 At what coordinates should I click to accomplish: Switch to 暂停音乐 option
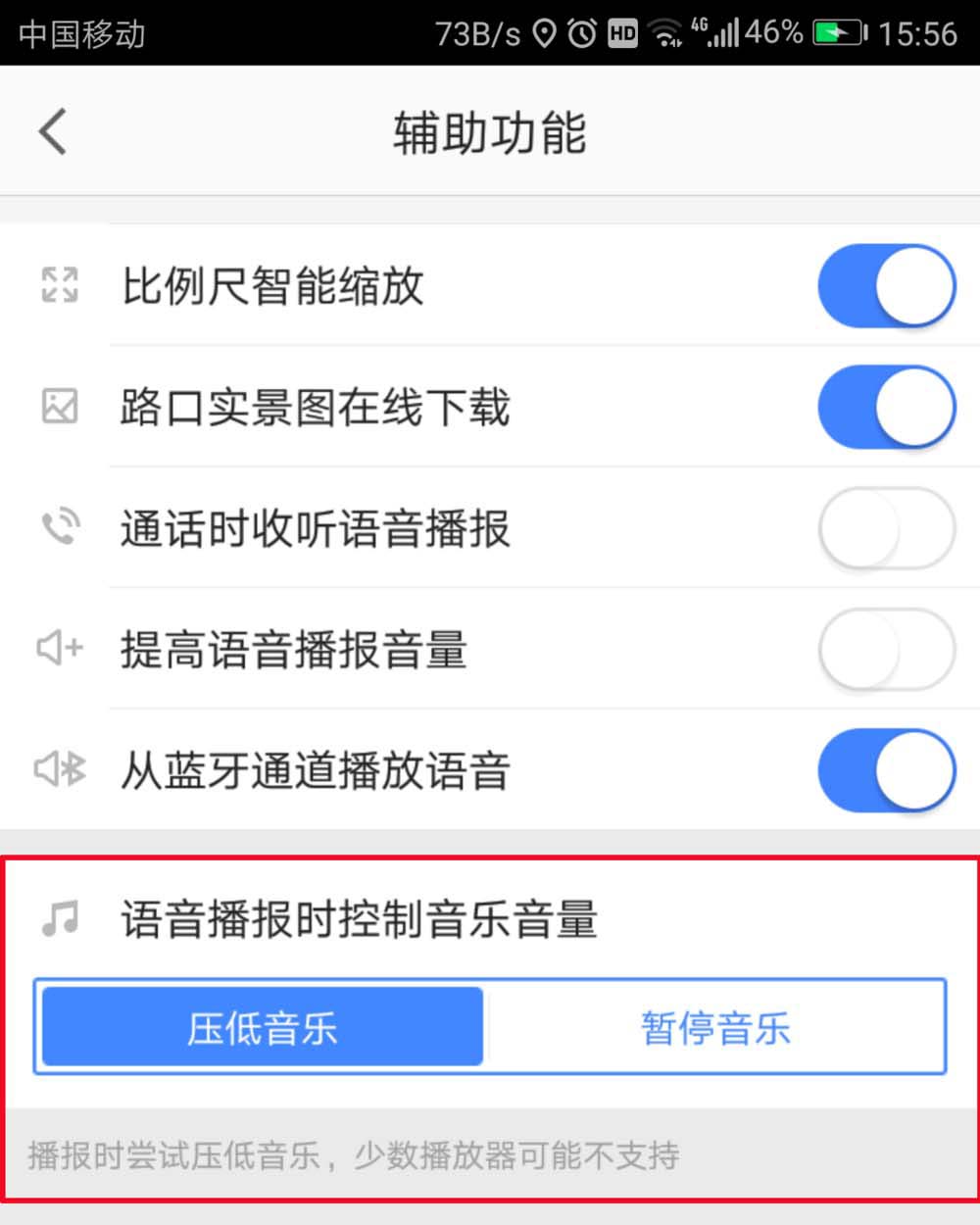715,1028
